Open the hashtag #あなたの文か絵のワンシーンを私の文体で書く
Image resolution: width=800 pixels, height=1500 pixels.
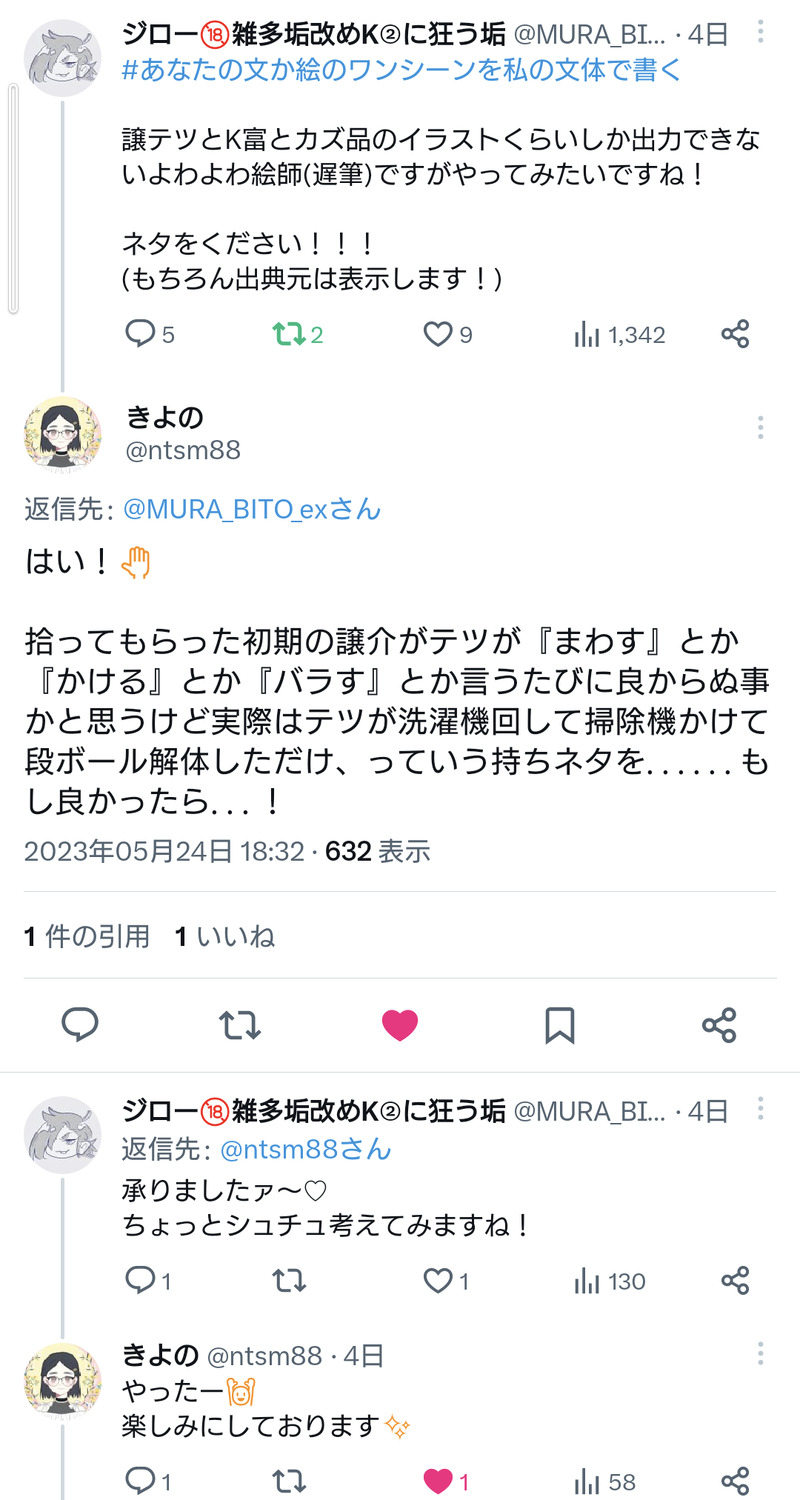click(402, 69)
